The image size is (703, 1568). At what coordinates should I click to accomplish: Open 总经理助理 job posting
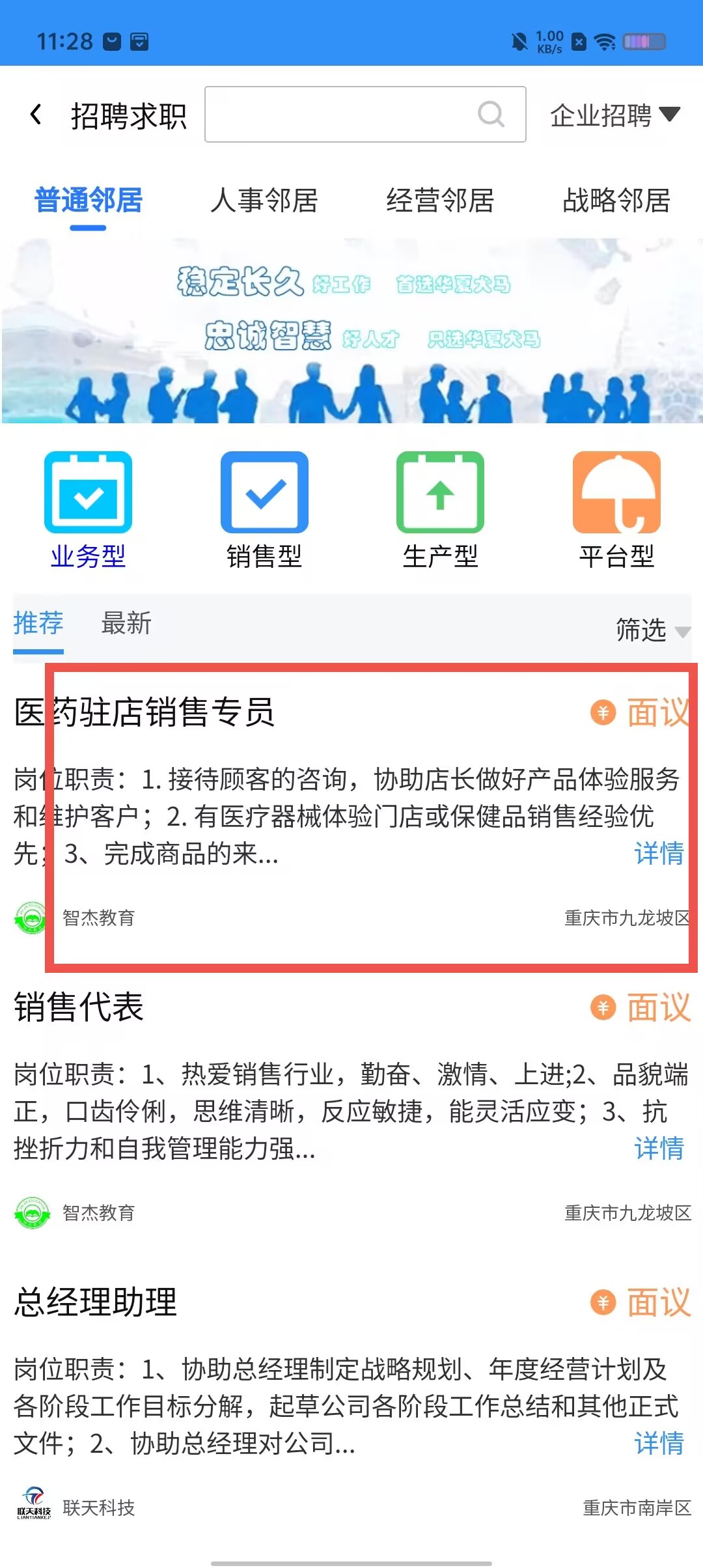[96, 1302]
